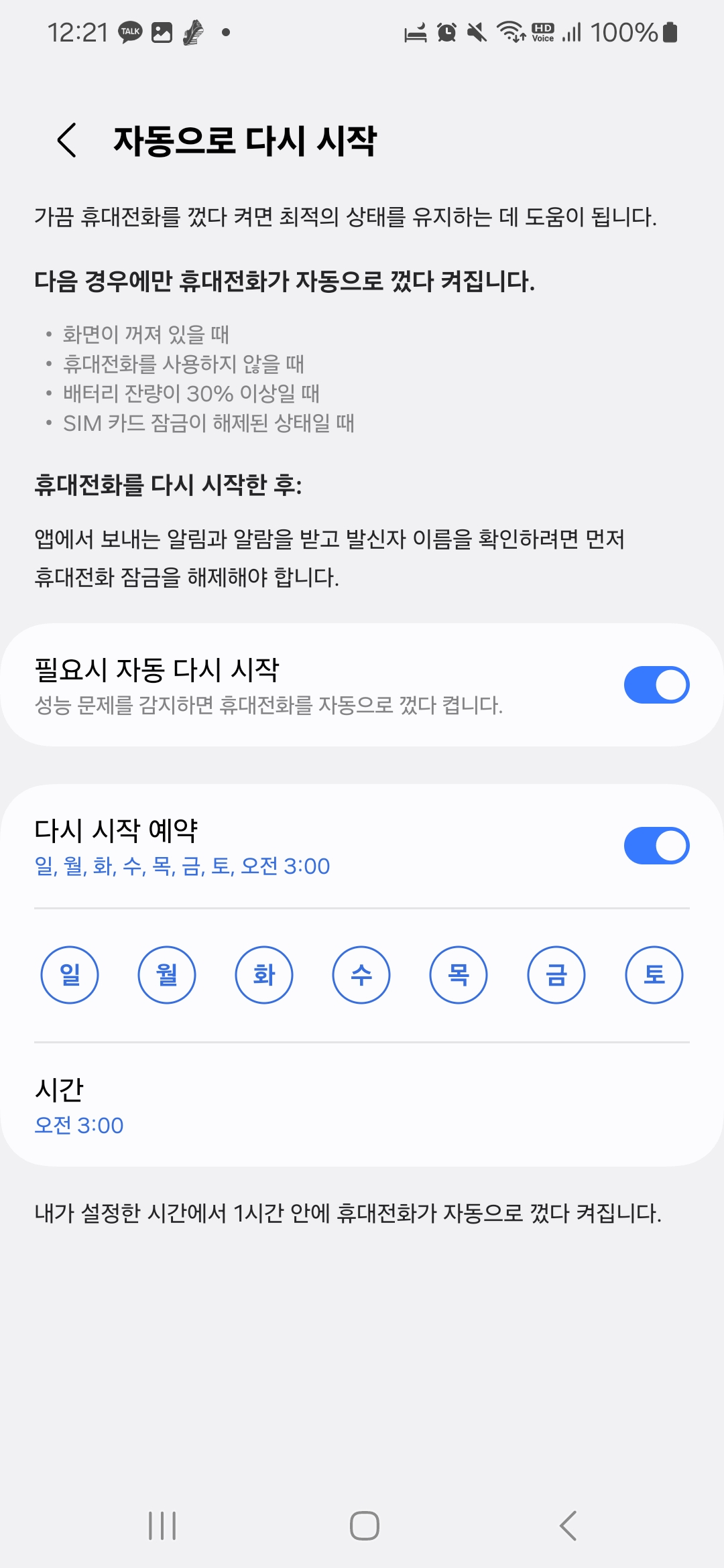Select Friday (금) day button
This screenshot has width=724, height=1568.
pos(556,975)
